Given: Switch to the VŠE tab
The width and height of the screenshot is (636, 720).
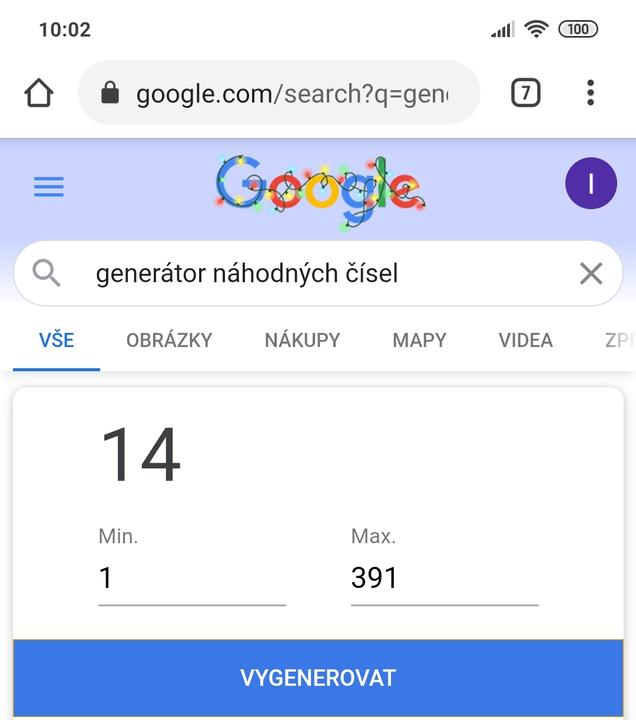Looking at the screenshot, I should point(56,340).
